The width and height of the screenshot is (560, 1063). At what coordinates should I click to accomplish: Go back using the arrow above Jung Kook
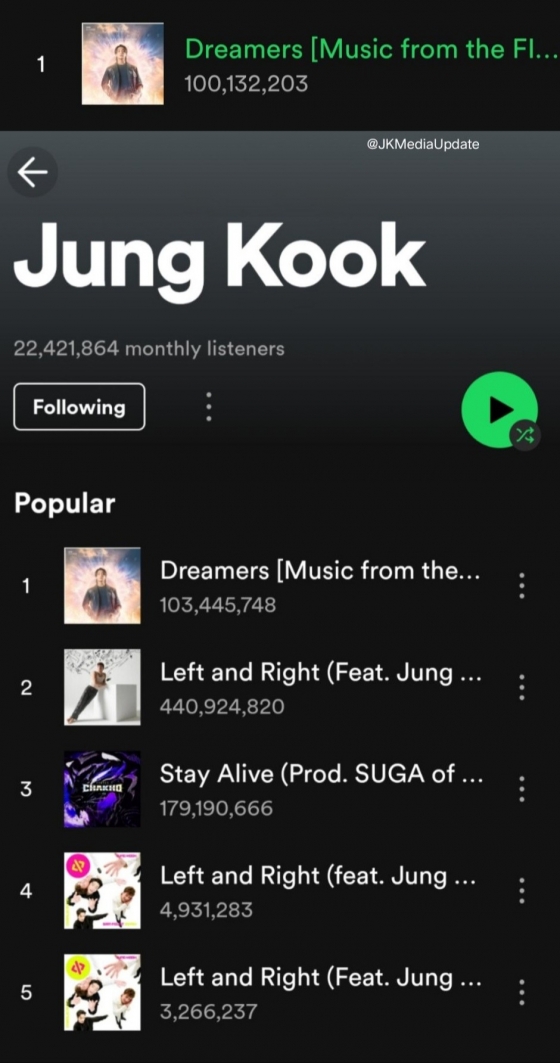(x=32, y=174)
